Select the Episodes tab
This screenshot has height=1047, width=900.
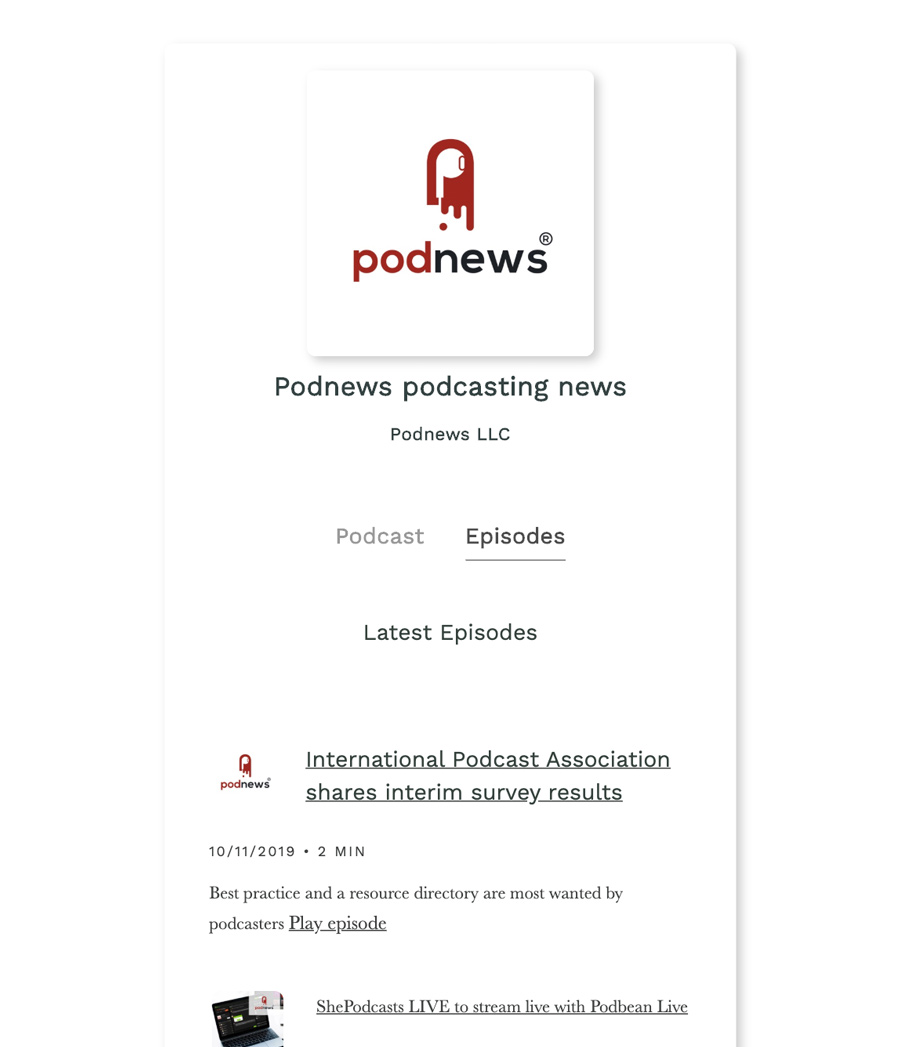(x=514, y=536)
